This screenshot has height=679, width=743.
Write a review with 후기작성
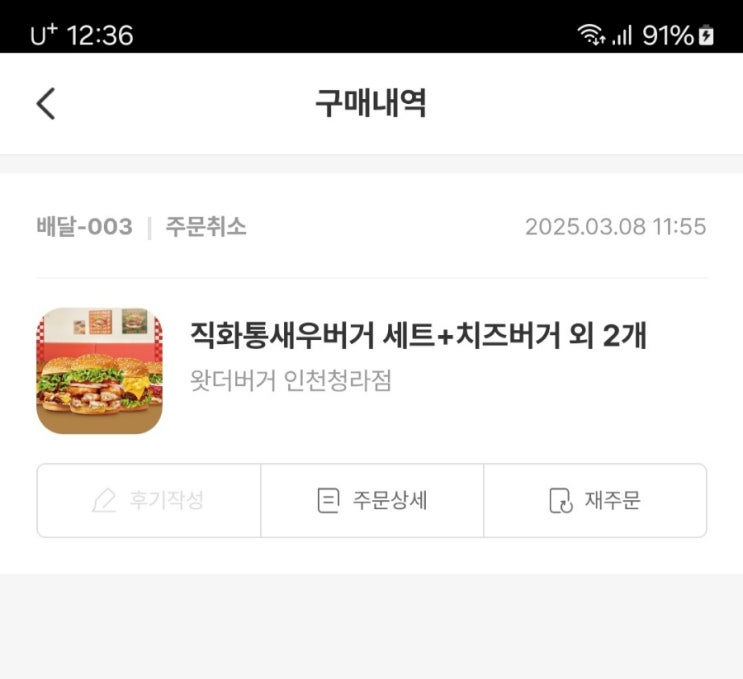pyautogui.click(x=149, y=501)
